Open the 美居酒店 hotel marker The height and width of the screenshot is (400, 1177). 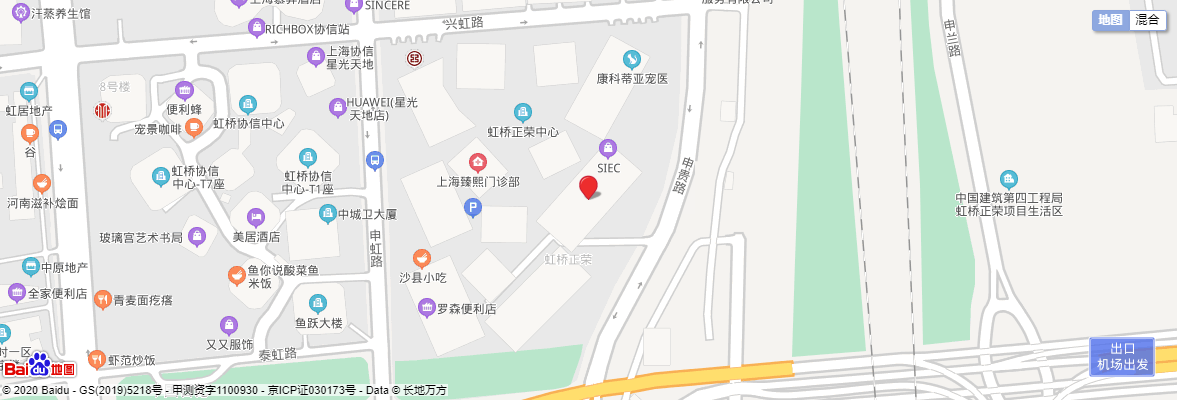pos(256,218)
